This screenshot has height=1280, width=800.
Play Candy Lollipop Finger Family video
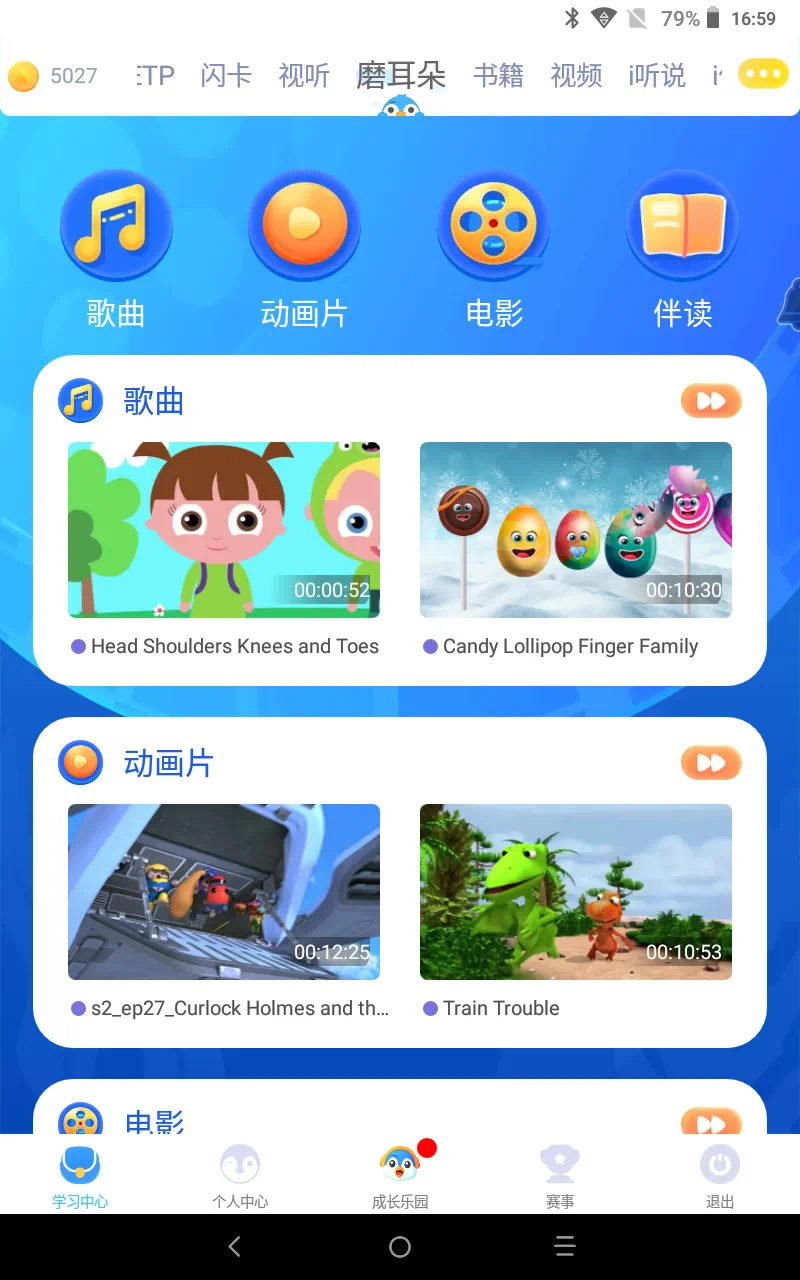coord(576,530)
